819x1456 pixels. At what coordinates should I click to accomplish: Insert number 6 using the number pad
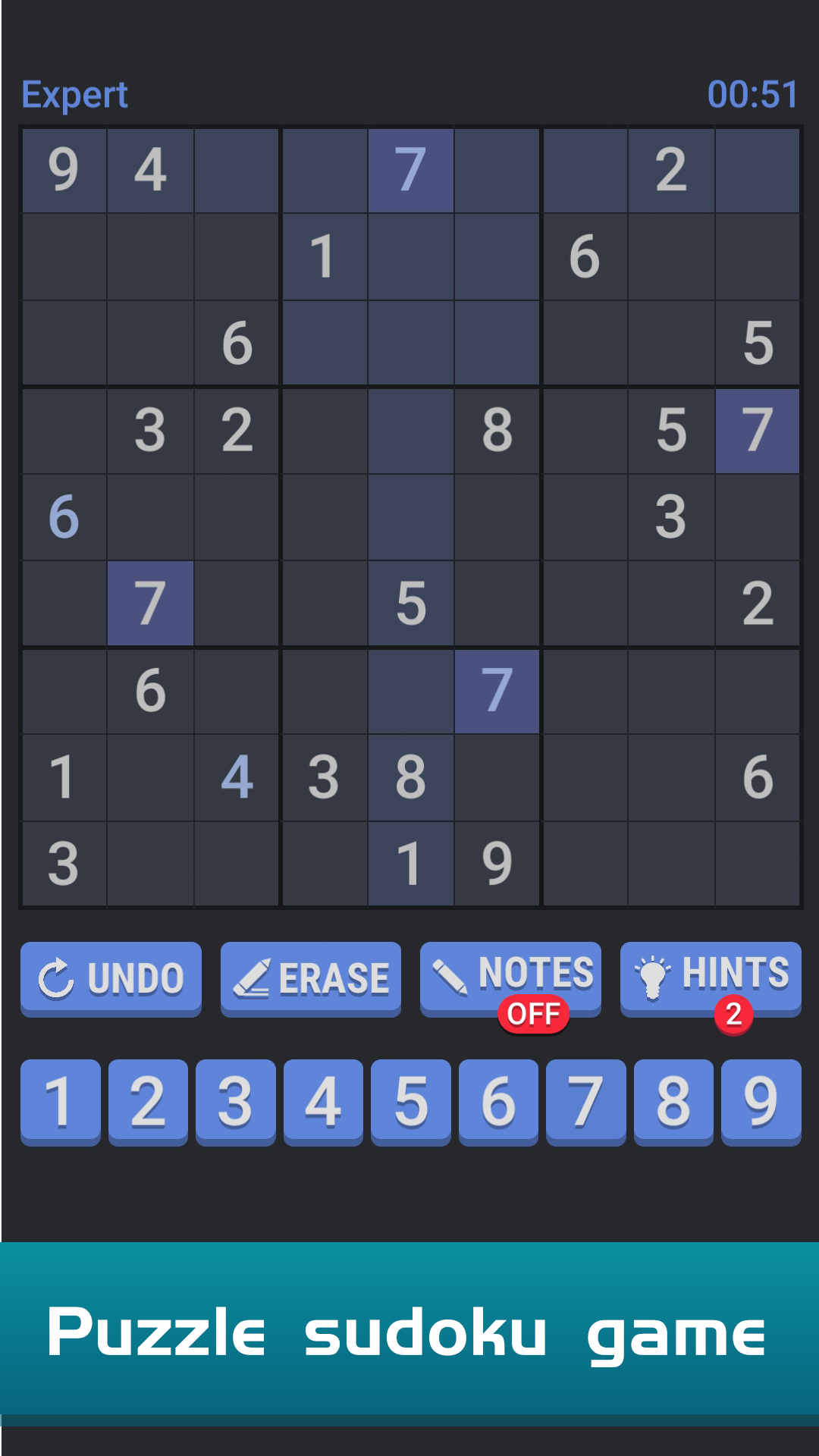point(498,1101)
